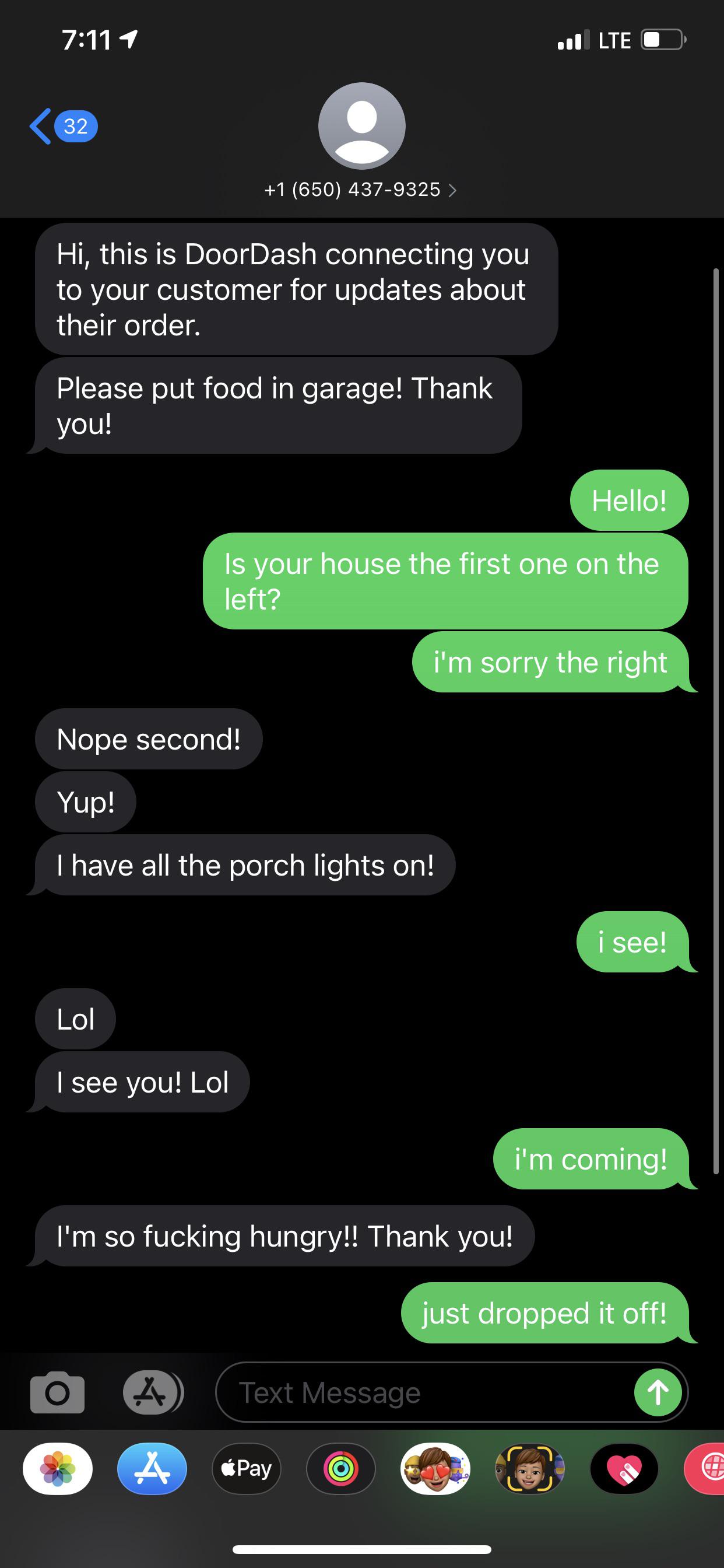
Task: Open Apple Pay in the iMessage app drawer
Action: click(x=247, y=1469)
